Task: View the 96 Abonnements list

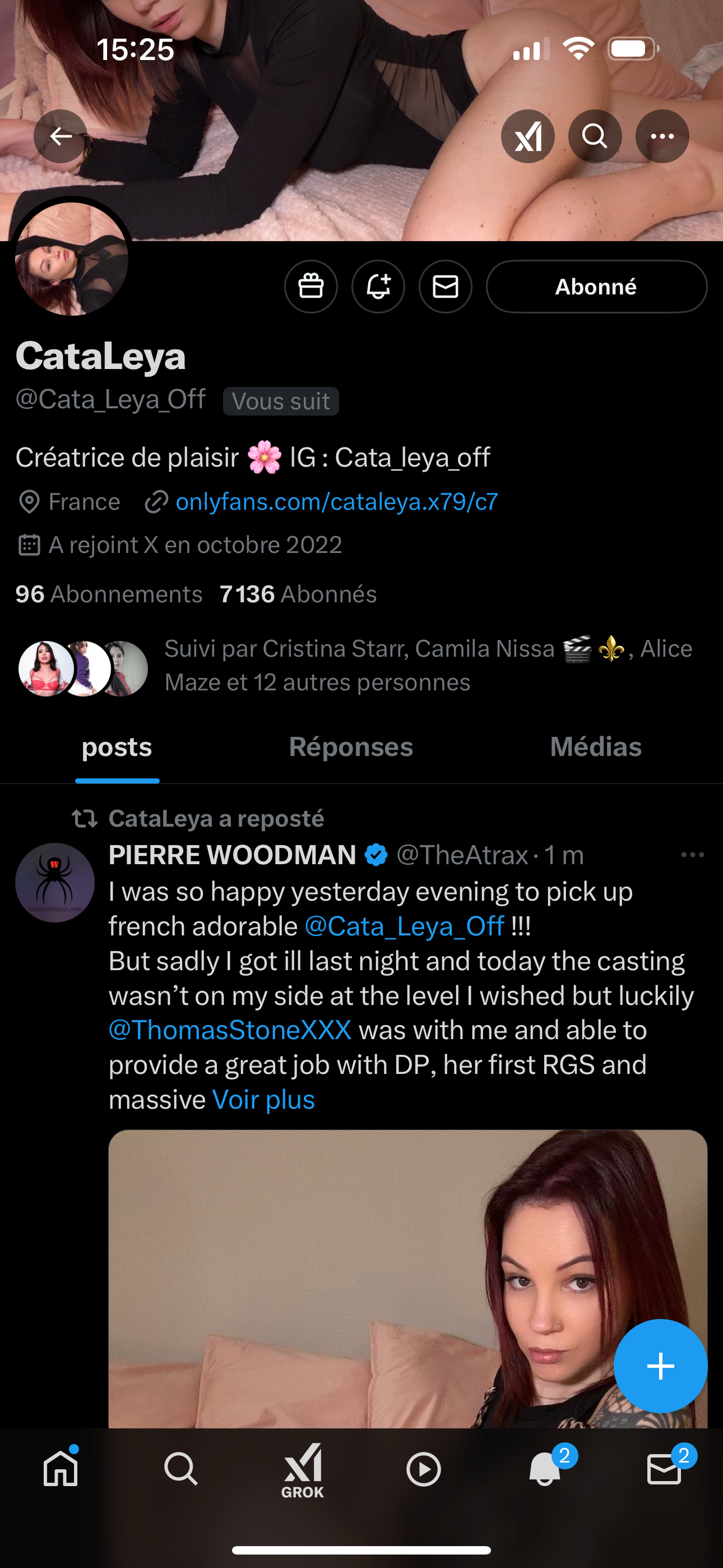Action: click(x=109, y=594)
